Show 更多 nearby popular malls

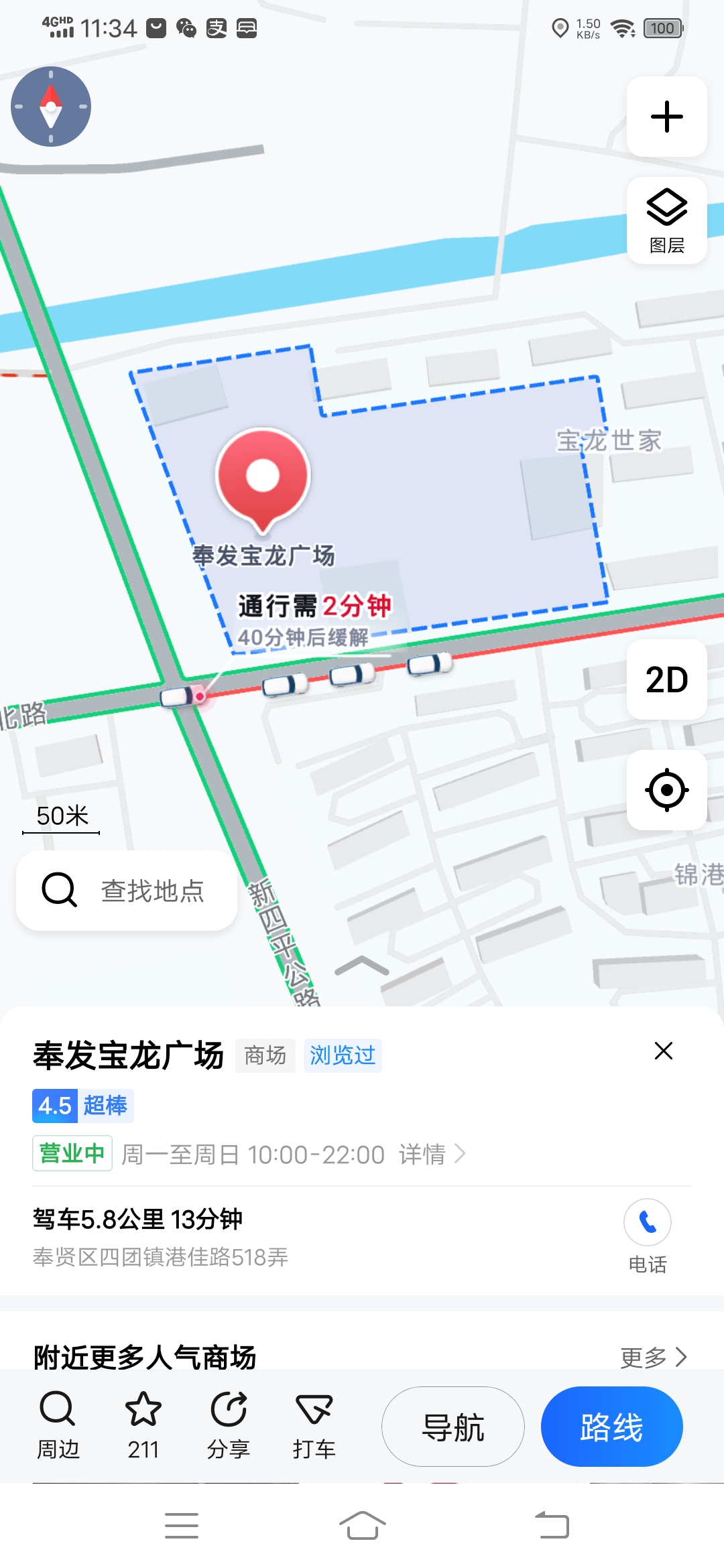click(x=653, y=1357)
